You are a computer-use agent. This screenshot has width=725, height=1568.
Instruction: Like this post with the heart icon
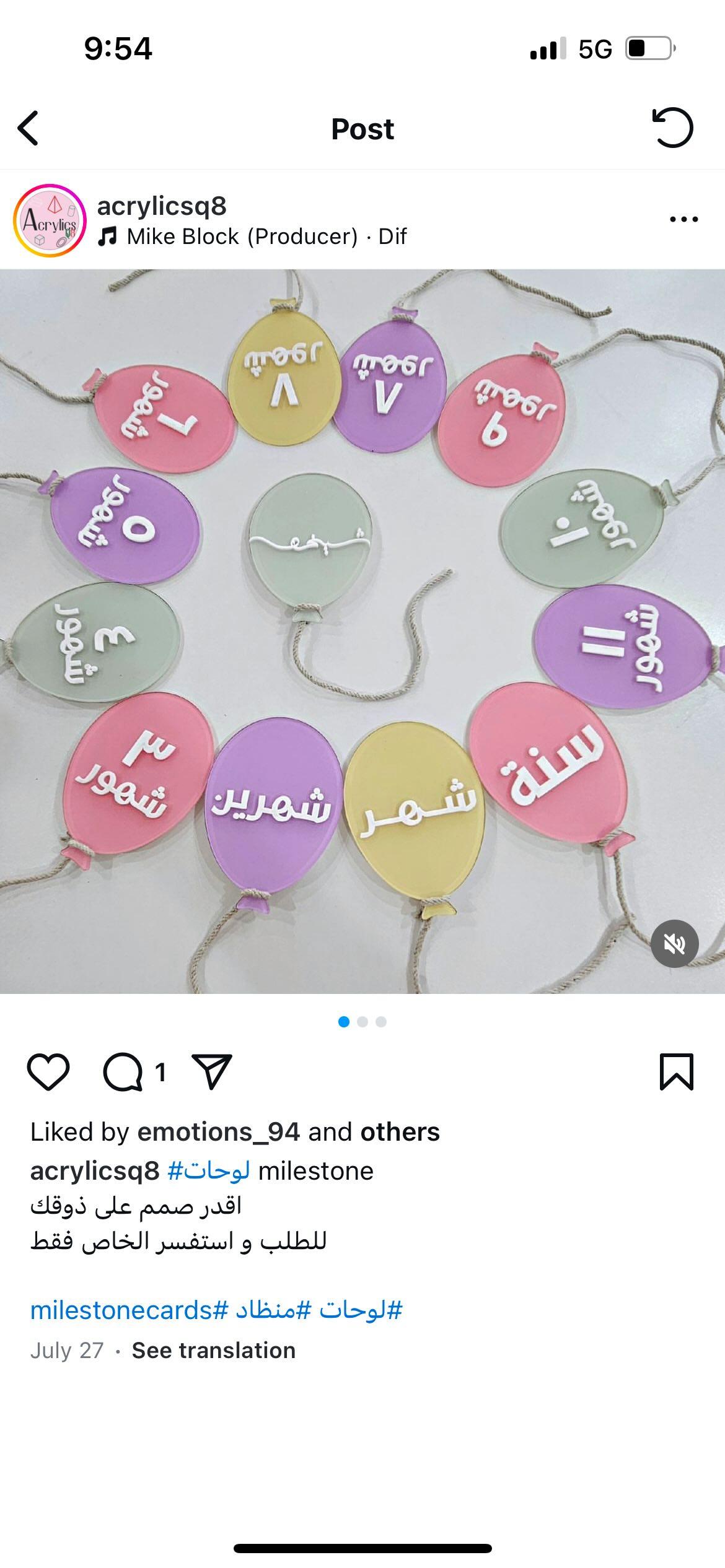click(x=48, y=1072)
